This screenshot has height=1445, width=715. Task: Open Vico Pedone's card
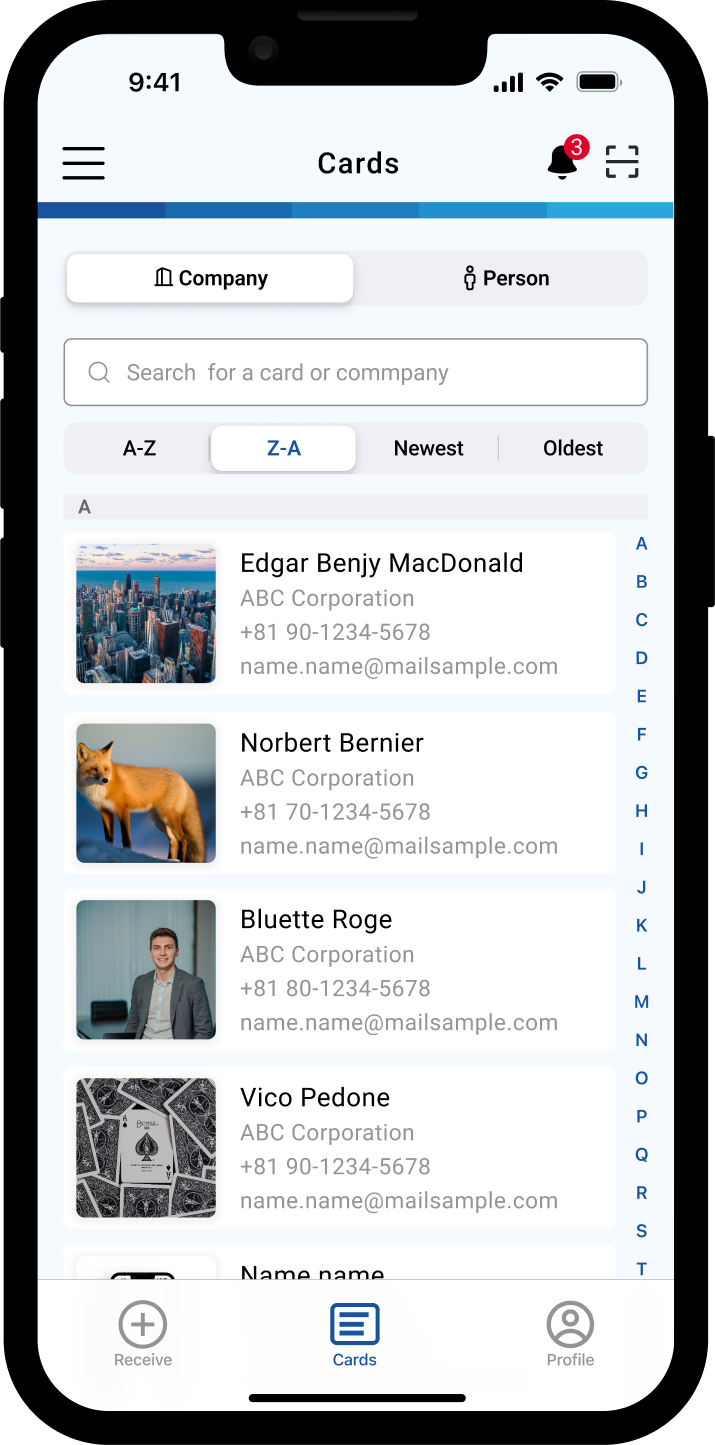[340, 1148]
